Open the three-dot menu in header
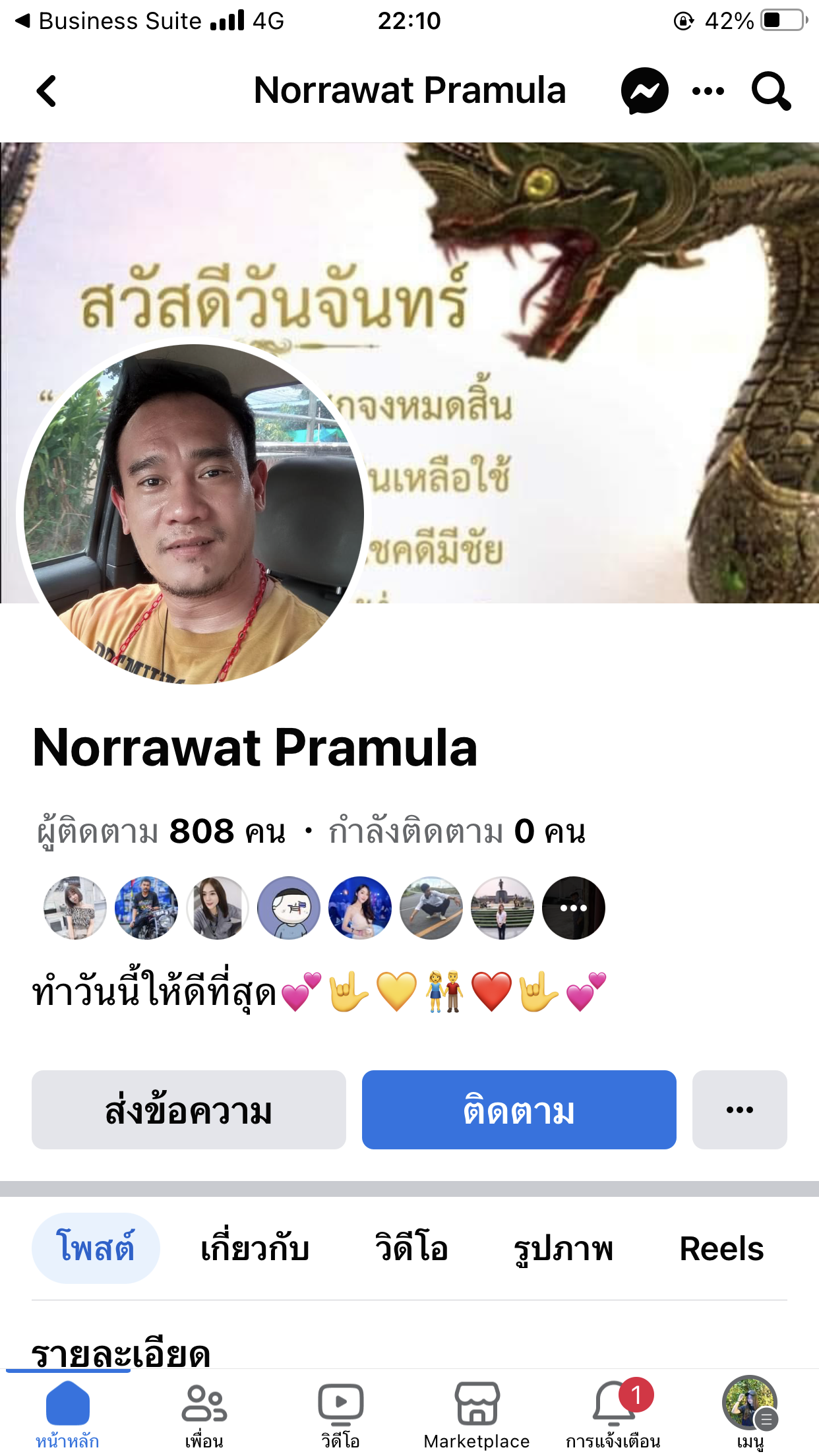Screen dimensions: 819x1456 pos(708,91)
